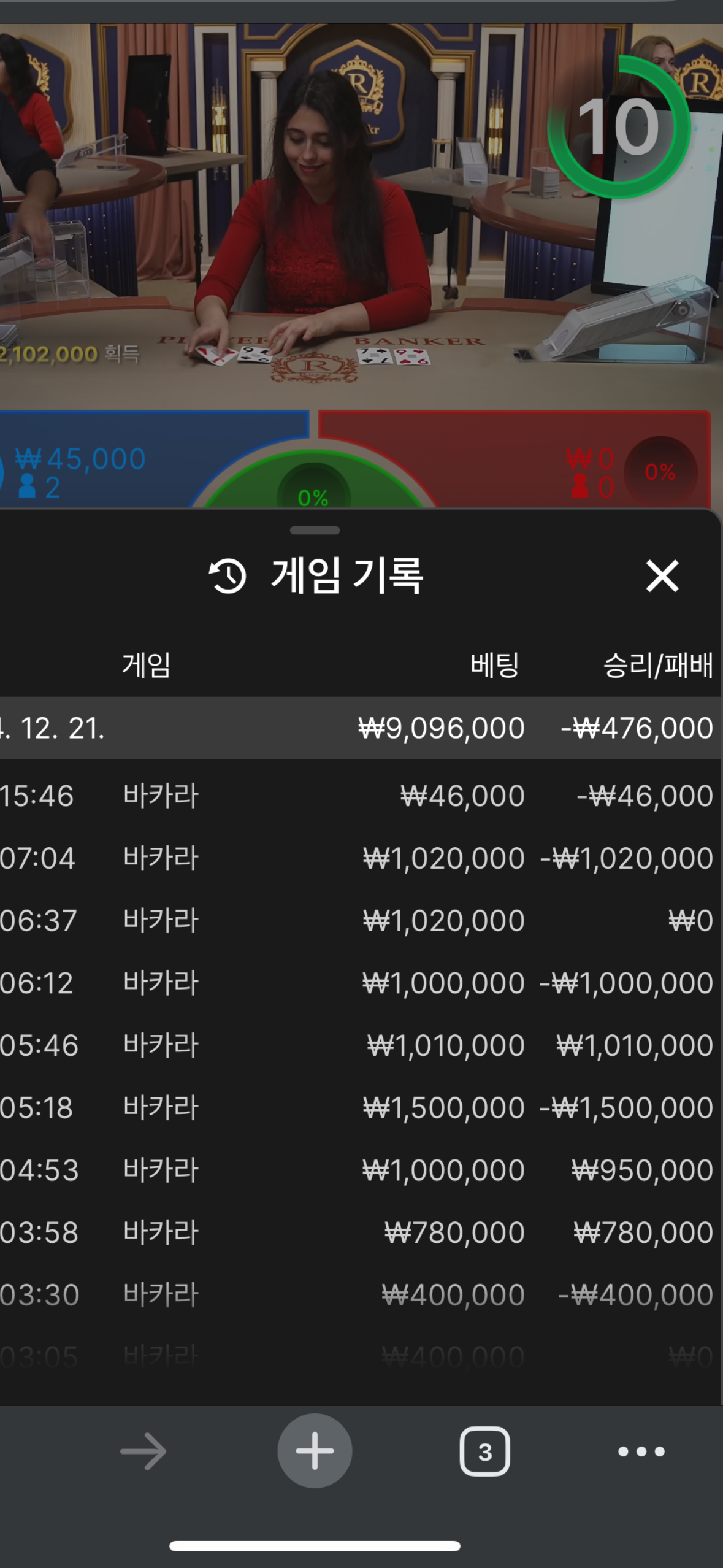Show the 3 open browser tabs

[484, 1451]
